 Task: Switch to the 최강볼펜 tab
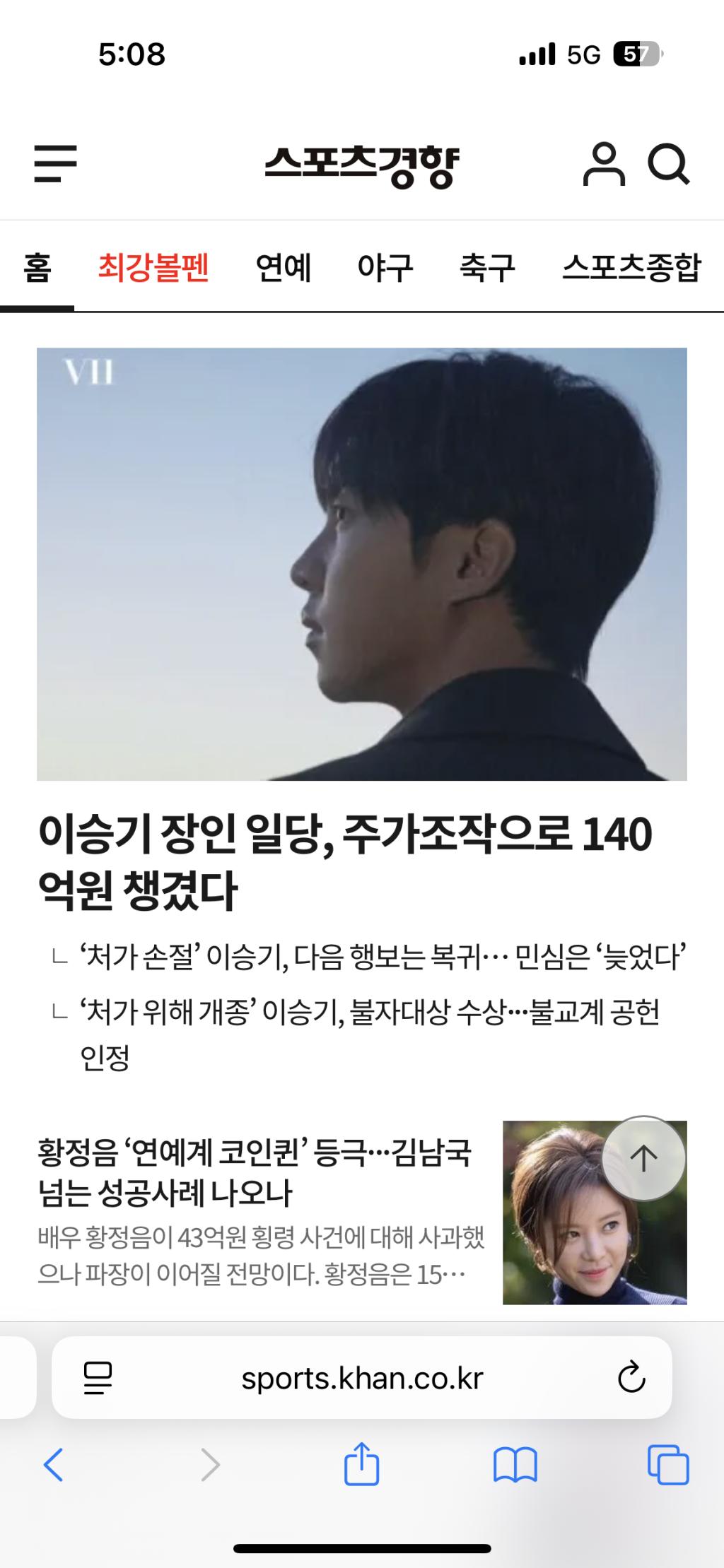(x=153, y=268)
